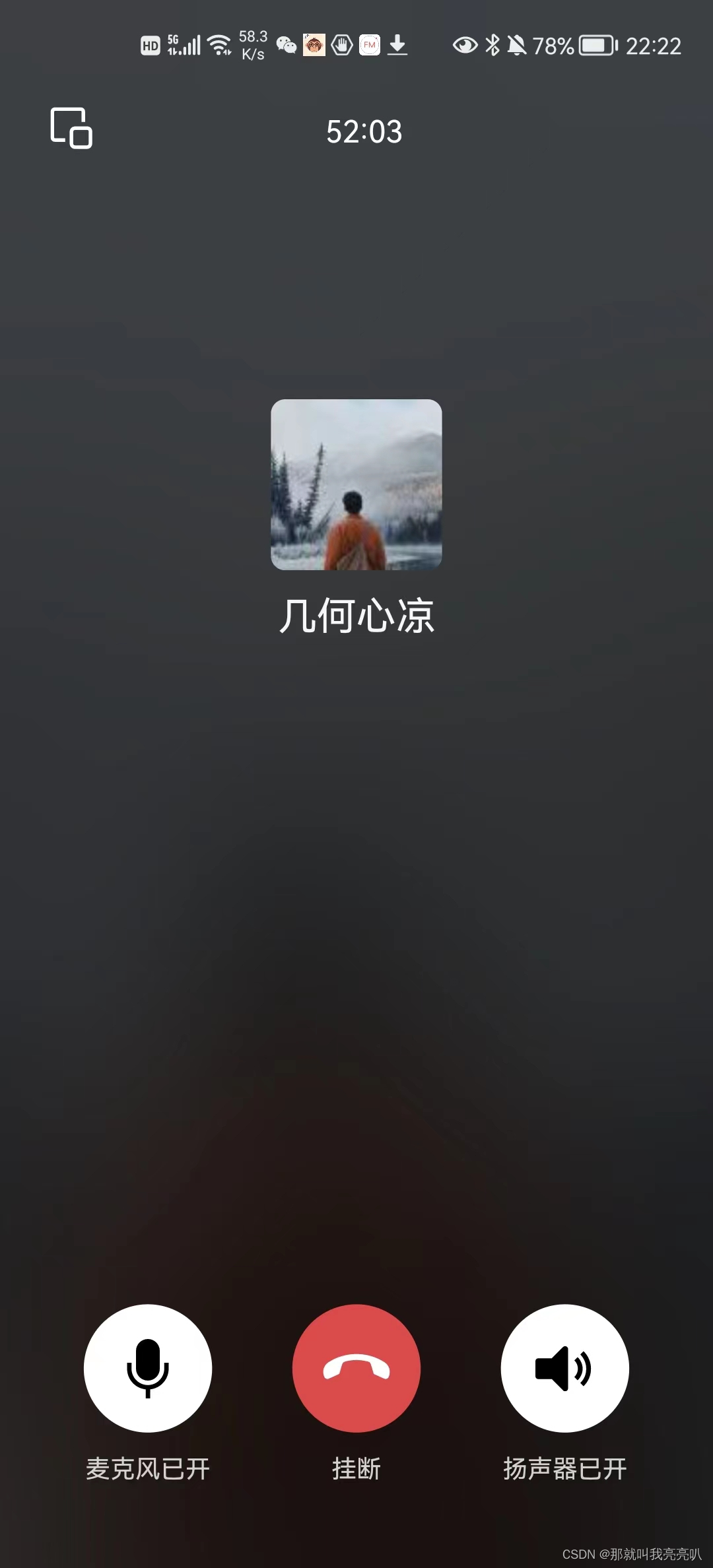Tap the FM radio icon in status bar
Viewport: 713px width, 1568px height.
[x=369, y=45]
